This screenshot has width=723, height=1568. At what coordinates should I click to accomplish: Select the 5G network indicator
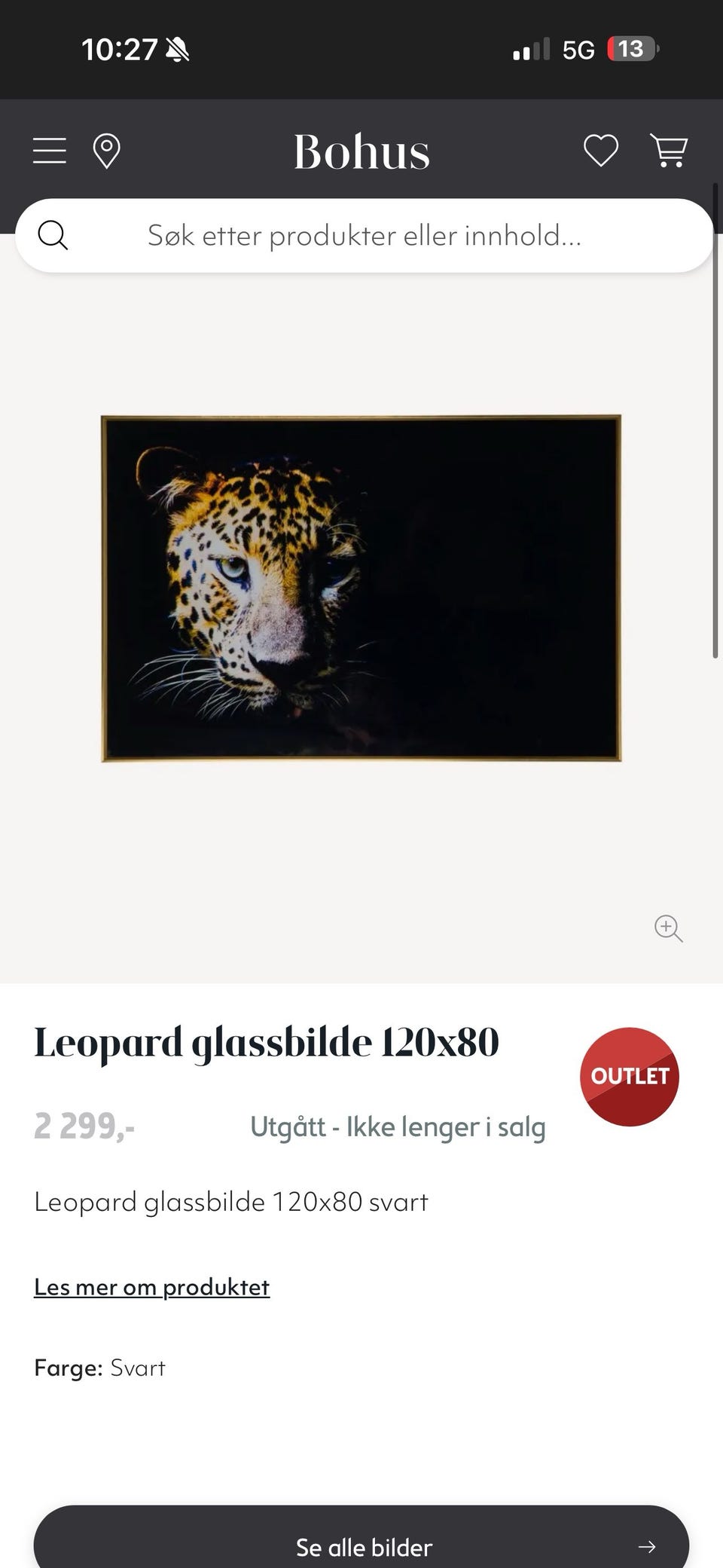(577, 48)
